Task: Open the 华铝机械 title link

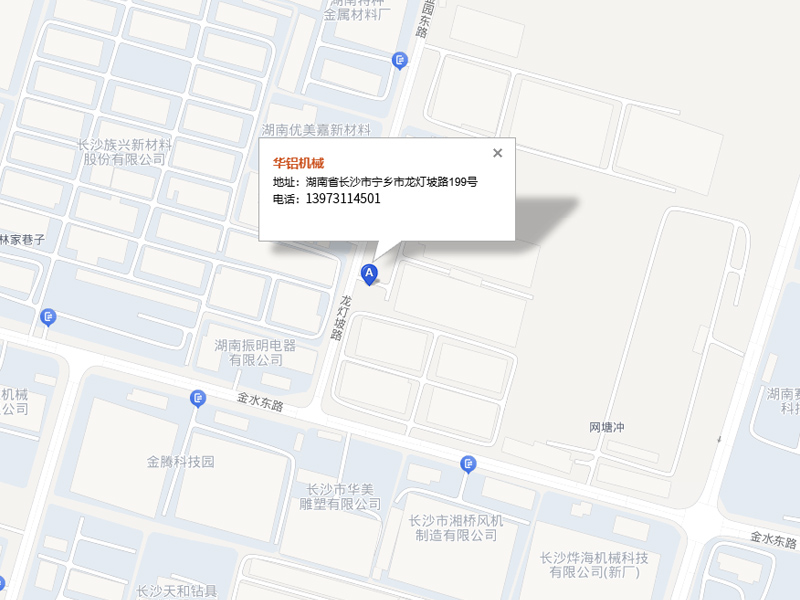Action: [x=298, y=163]
